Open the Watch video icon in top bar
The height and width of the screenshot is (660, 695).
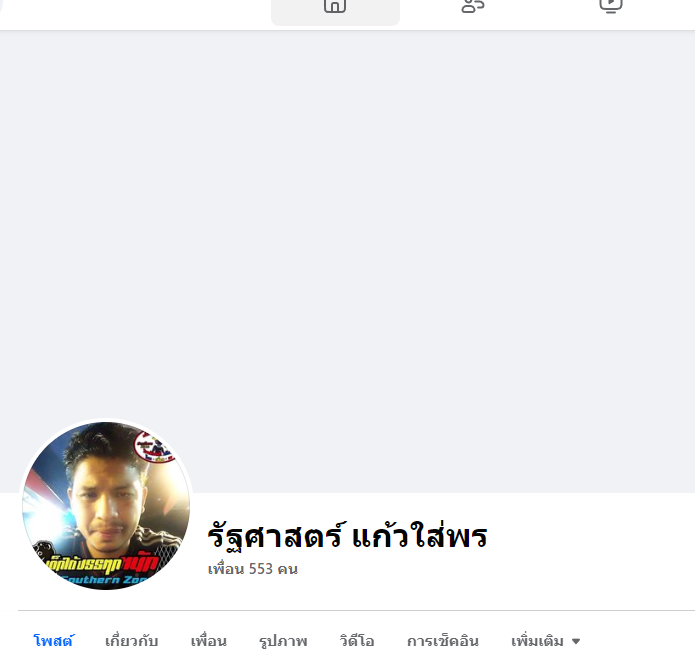610,6
